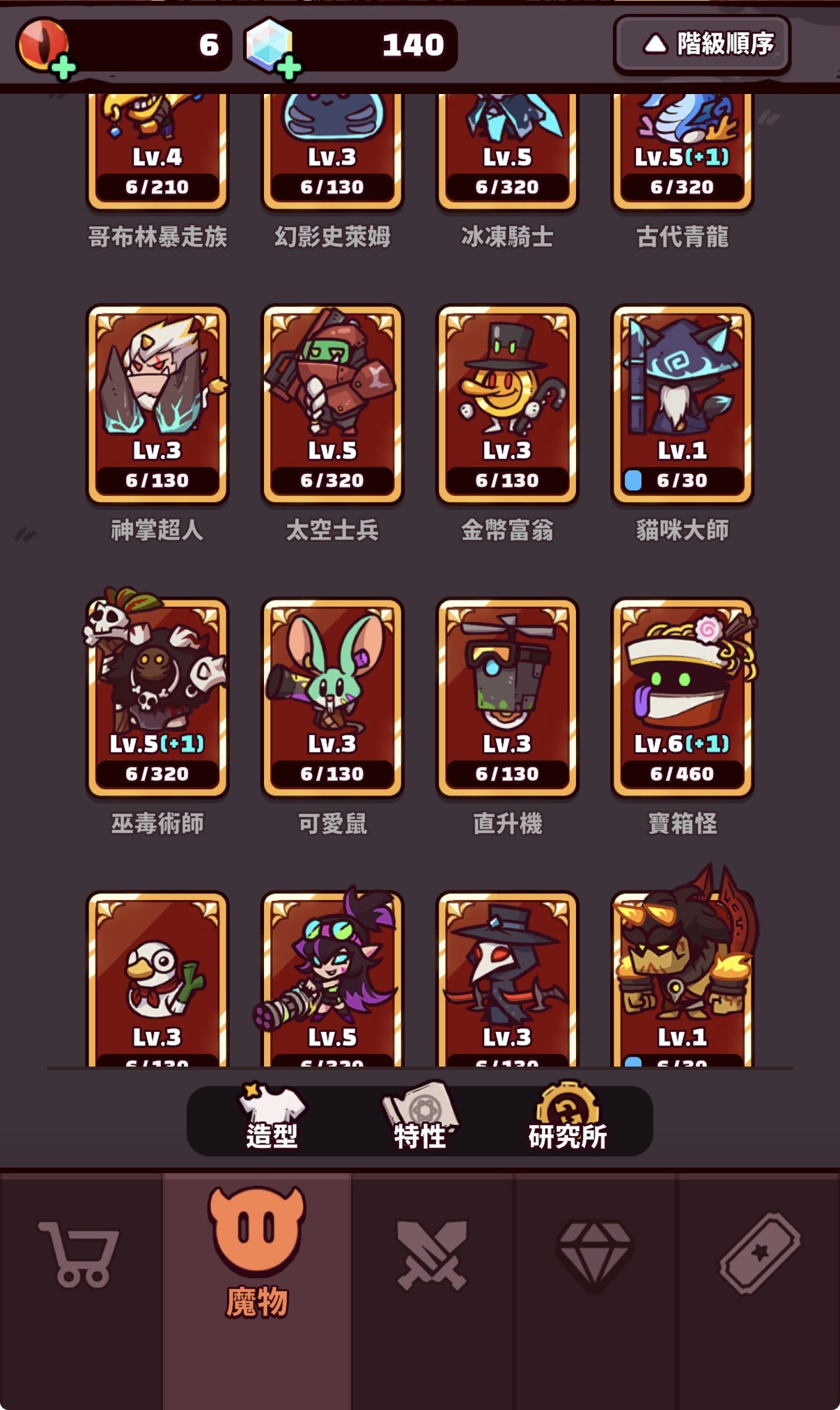Select the 古代青龍 monster card

pos(682,150)
